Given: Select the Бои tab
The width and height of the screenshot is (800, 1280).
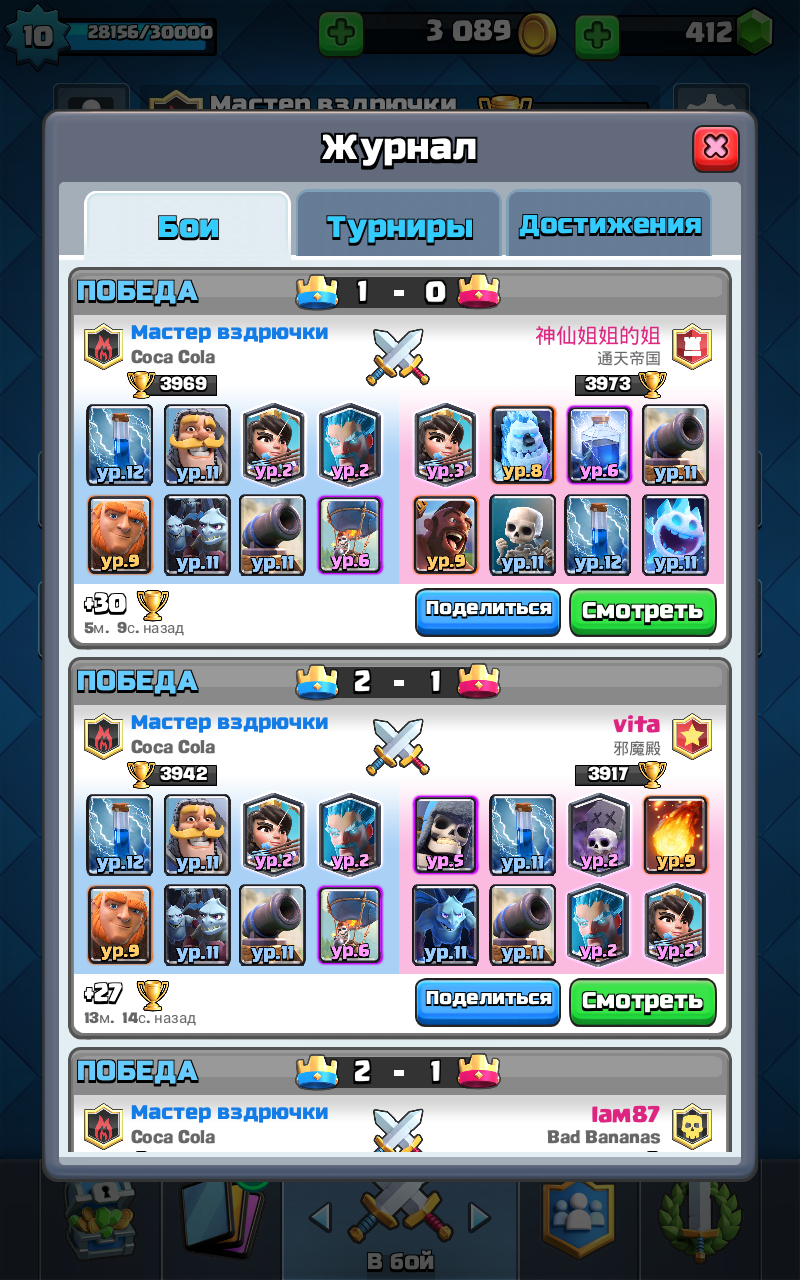Looking at the screenshot, I should (188, 225).
